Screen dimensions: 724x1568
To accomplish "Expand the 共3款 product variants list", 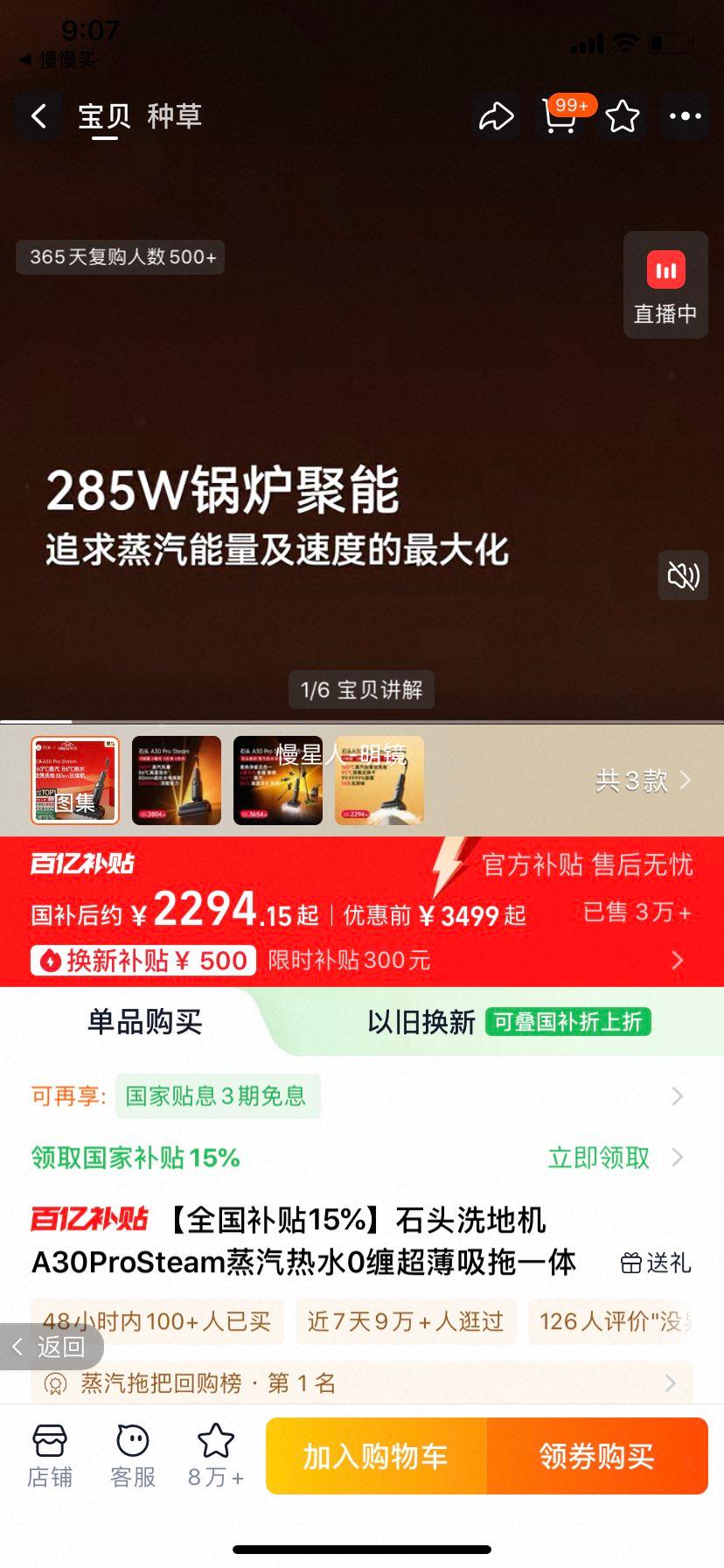I will [644, 780].
